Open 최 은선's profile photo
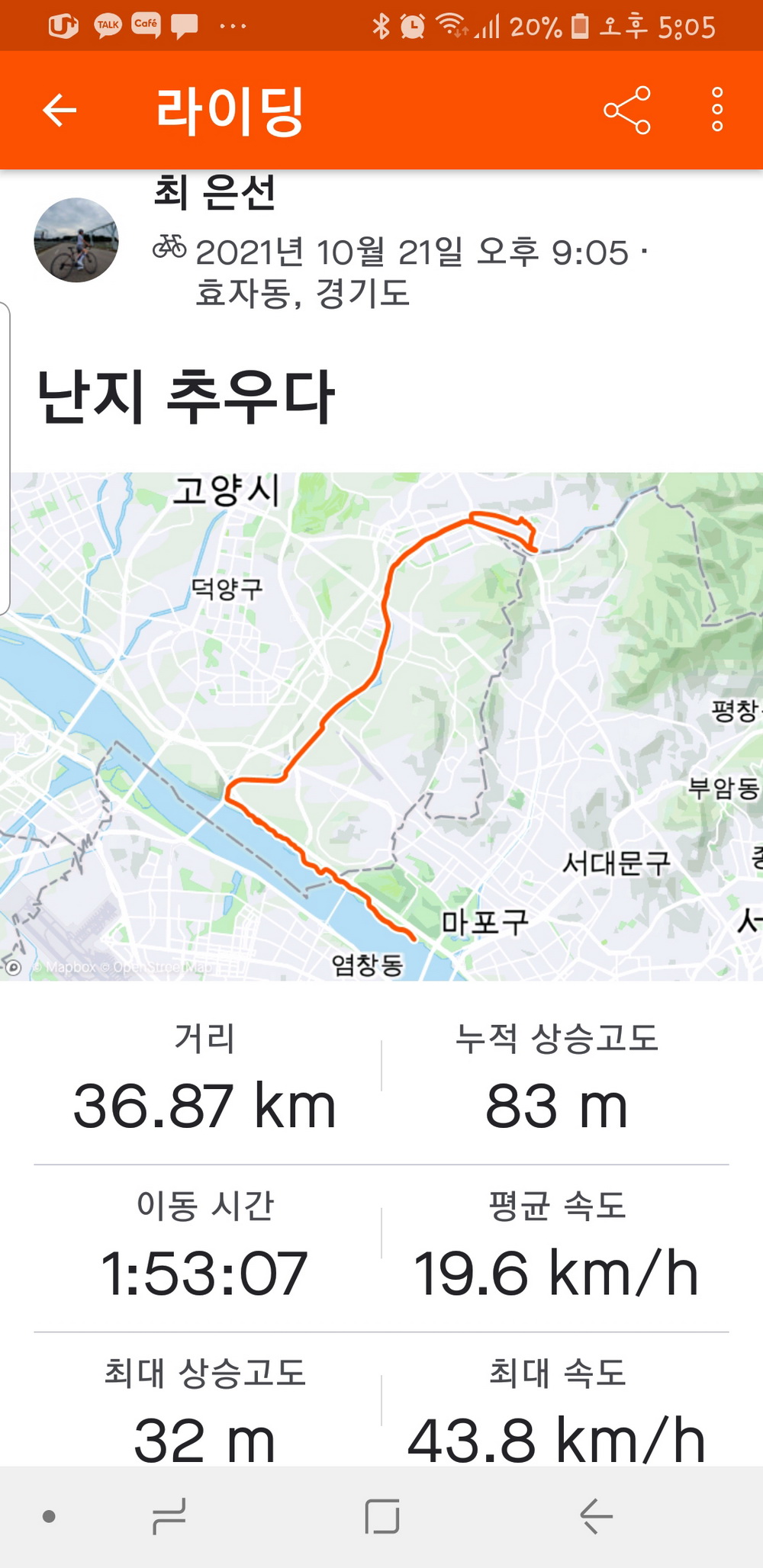This screenshot has height=1568, width=763. (x=76, y=240)
